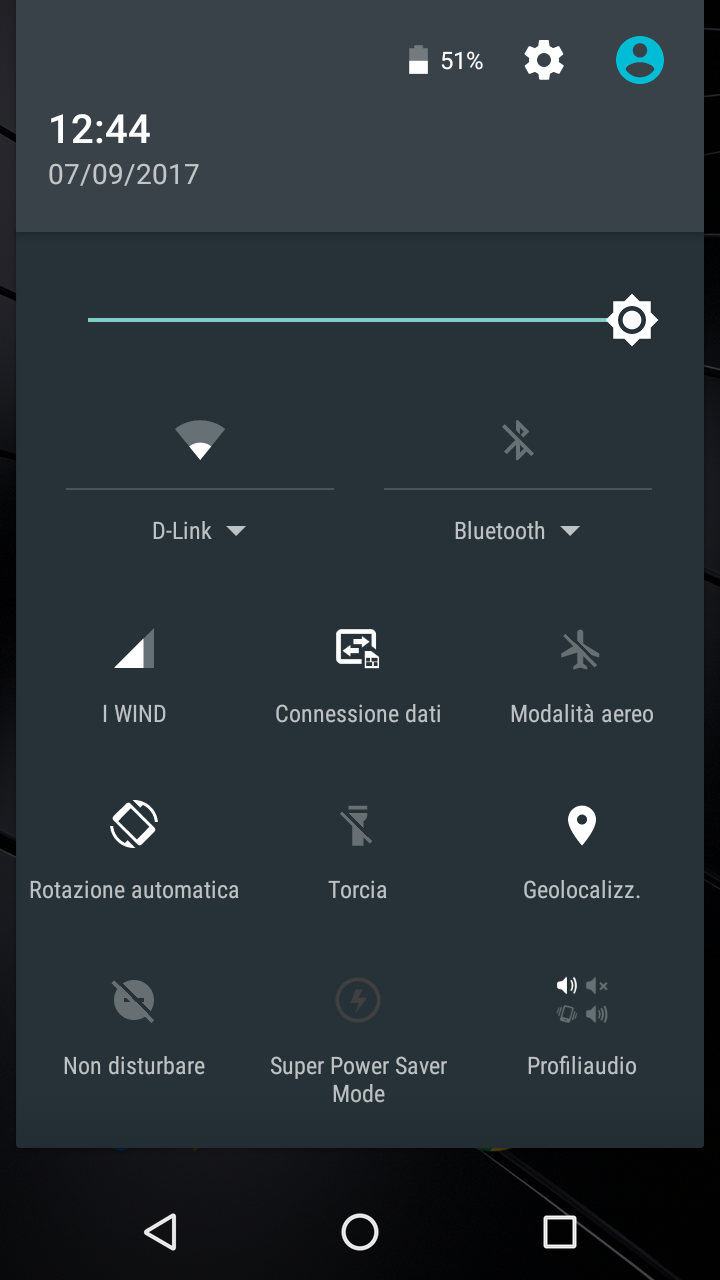
Task: Open settings via the gear icon
Action: 544,61
